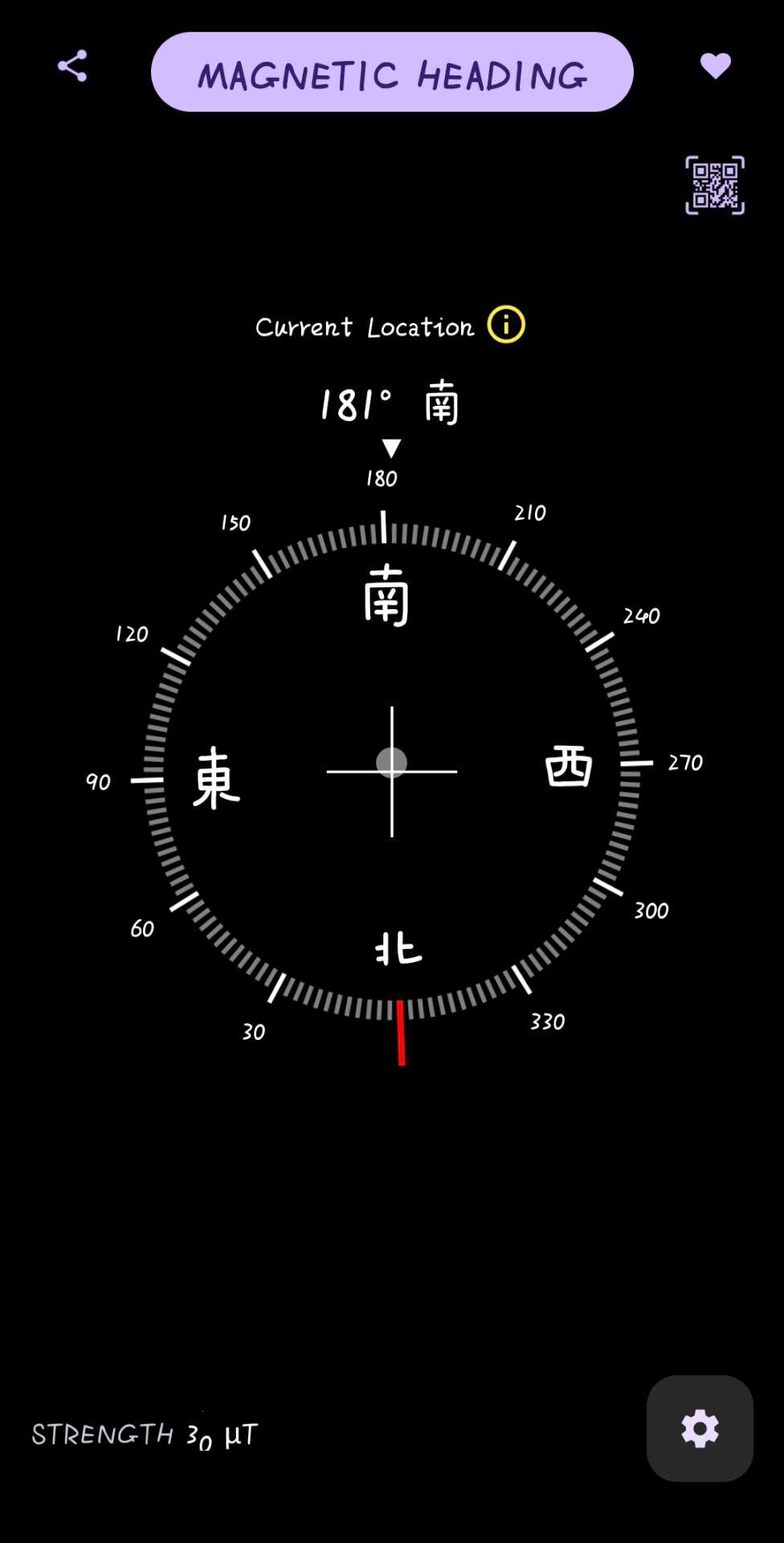Tap the heart favorite icon
Image resolution: width=784 pixels, height=1543 pixels.
tap(715, 66)
